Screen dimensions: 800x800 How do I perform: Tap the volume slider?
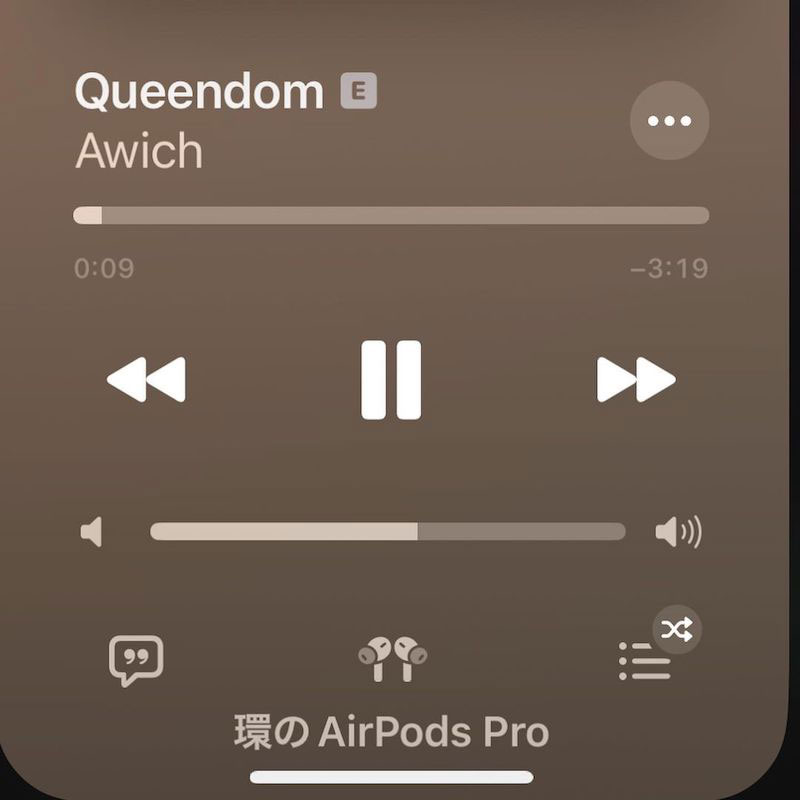pos(388,531)
